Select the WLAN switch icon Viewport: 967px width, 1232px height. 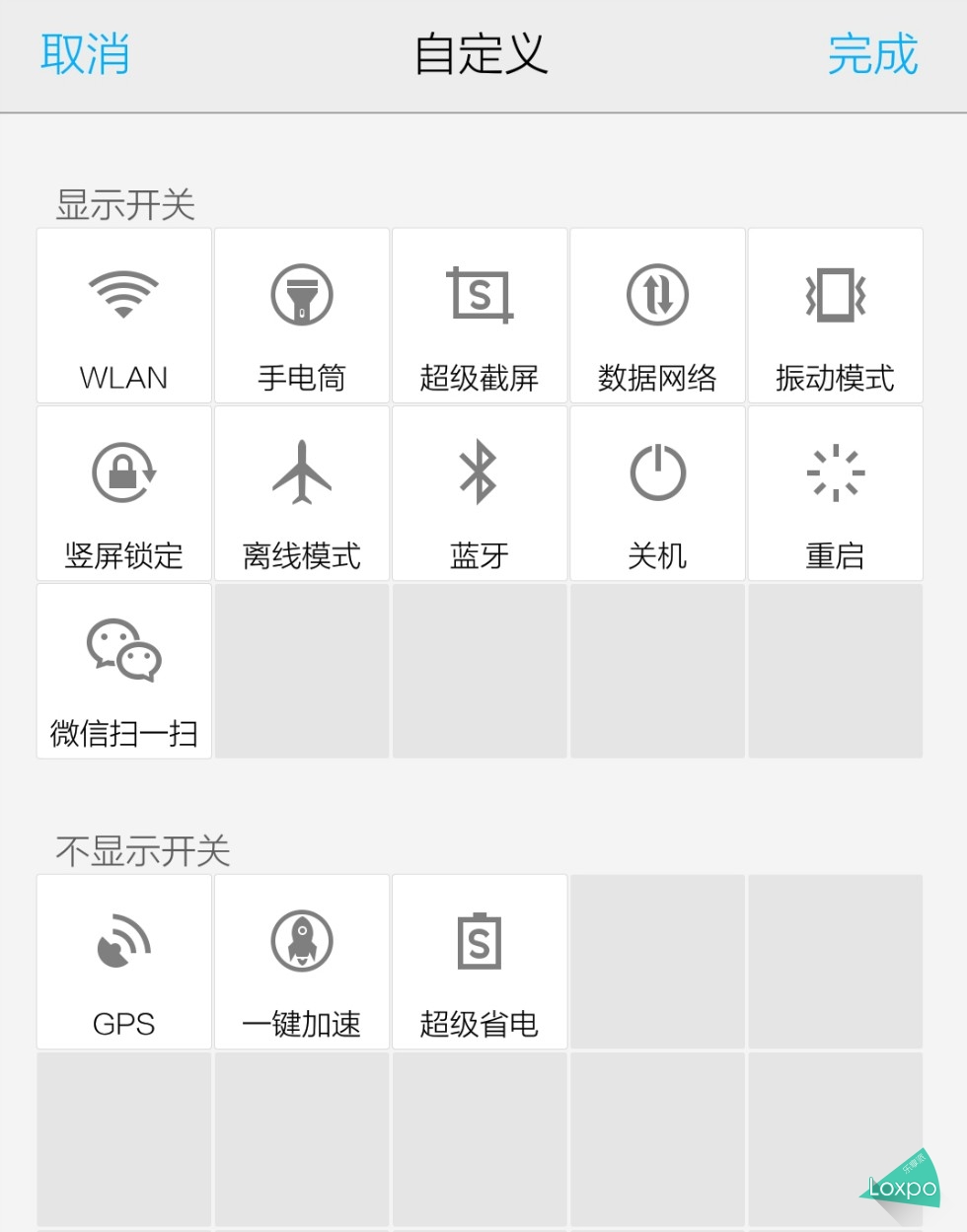tap(123, 294)
